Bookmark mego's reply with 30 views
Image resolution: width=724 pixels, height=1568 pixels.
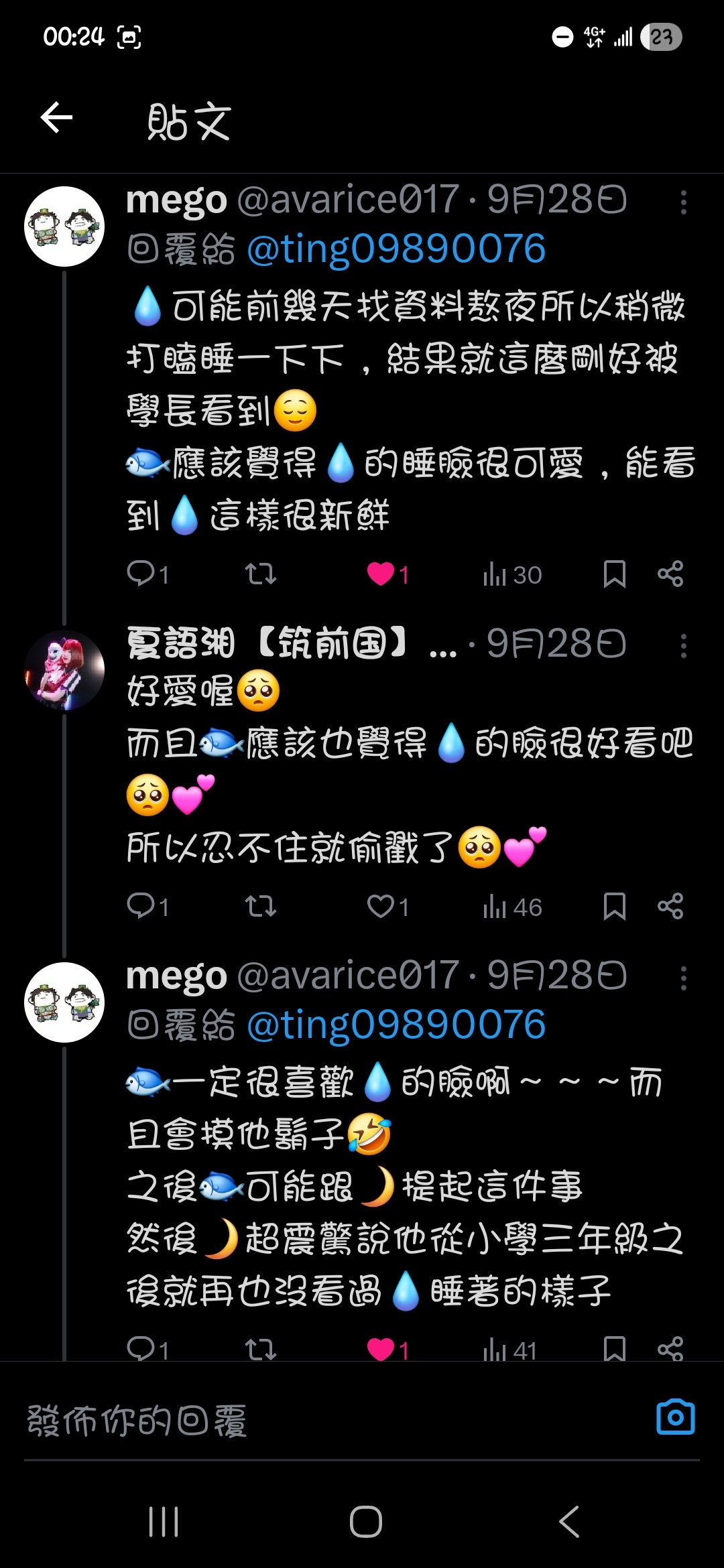pyautogui.click(x=614, y=574)
